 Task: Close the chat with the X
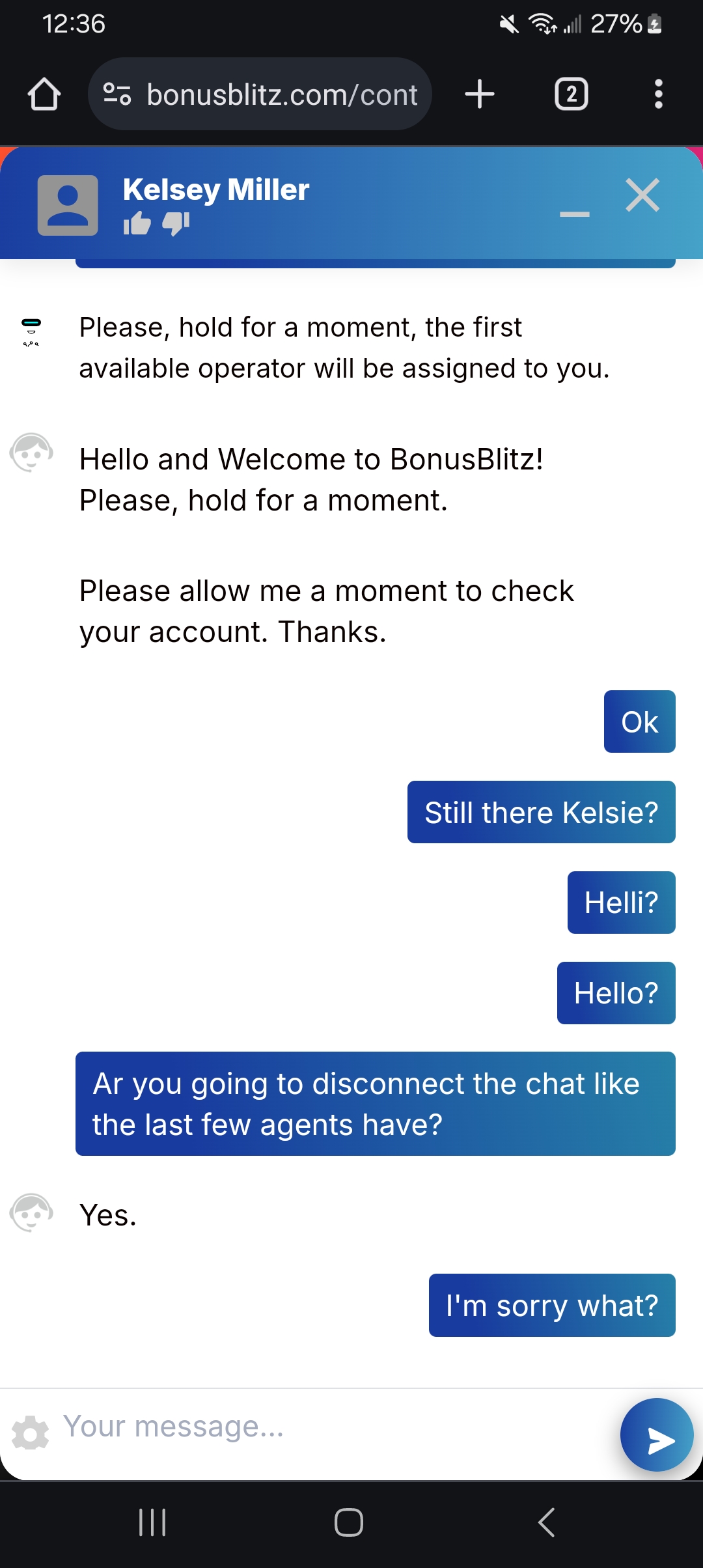click(642, 195)
